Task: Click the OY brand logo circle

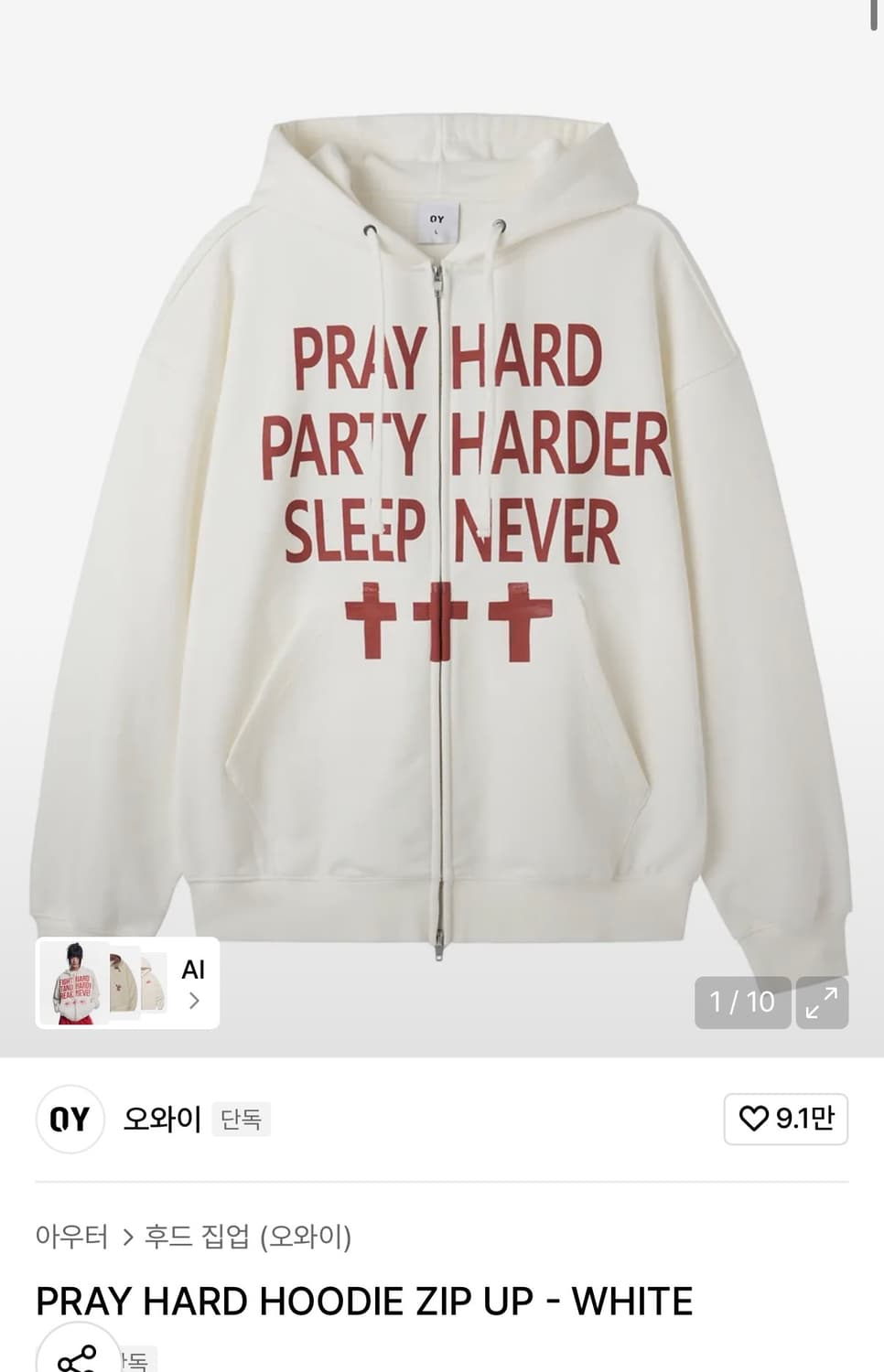Action: [x=70, y=1119]
